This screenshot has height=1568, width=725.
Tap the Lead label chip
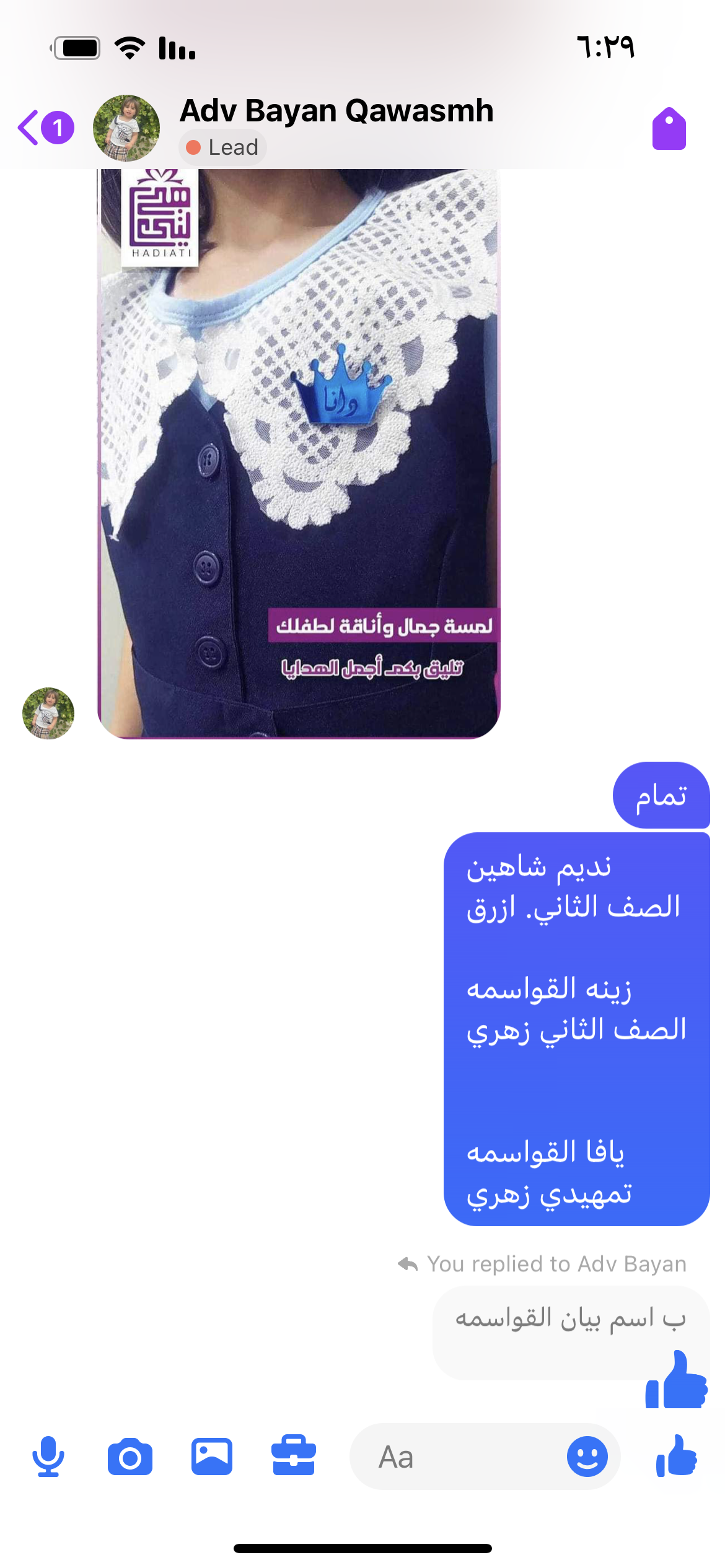click(223, 147)
